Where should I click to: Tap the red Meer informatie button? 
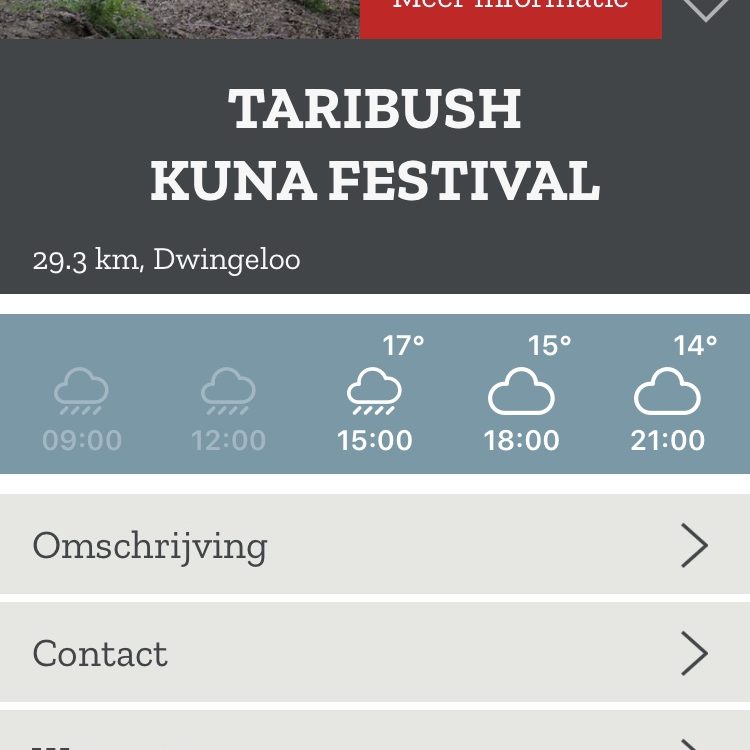(x=510, y=14)
